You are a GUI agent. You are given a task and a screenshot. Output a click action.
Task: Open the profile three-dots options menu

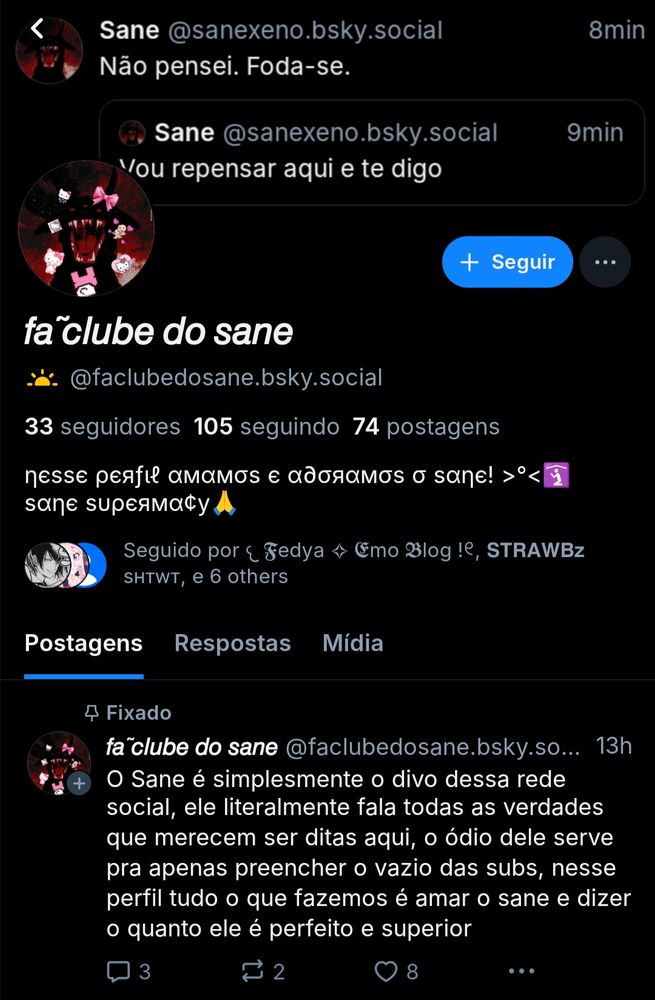coord(605,262)
